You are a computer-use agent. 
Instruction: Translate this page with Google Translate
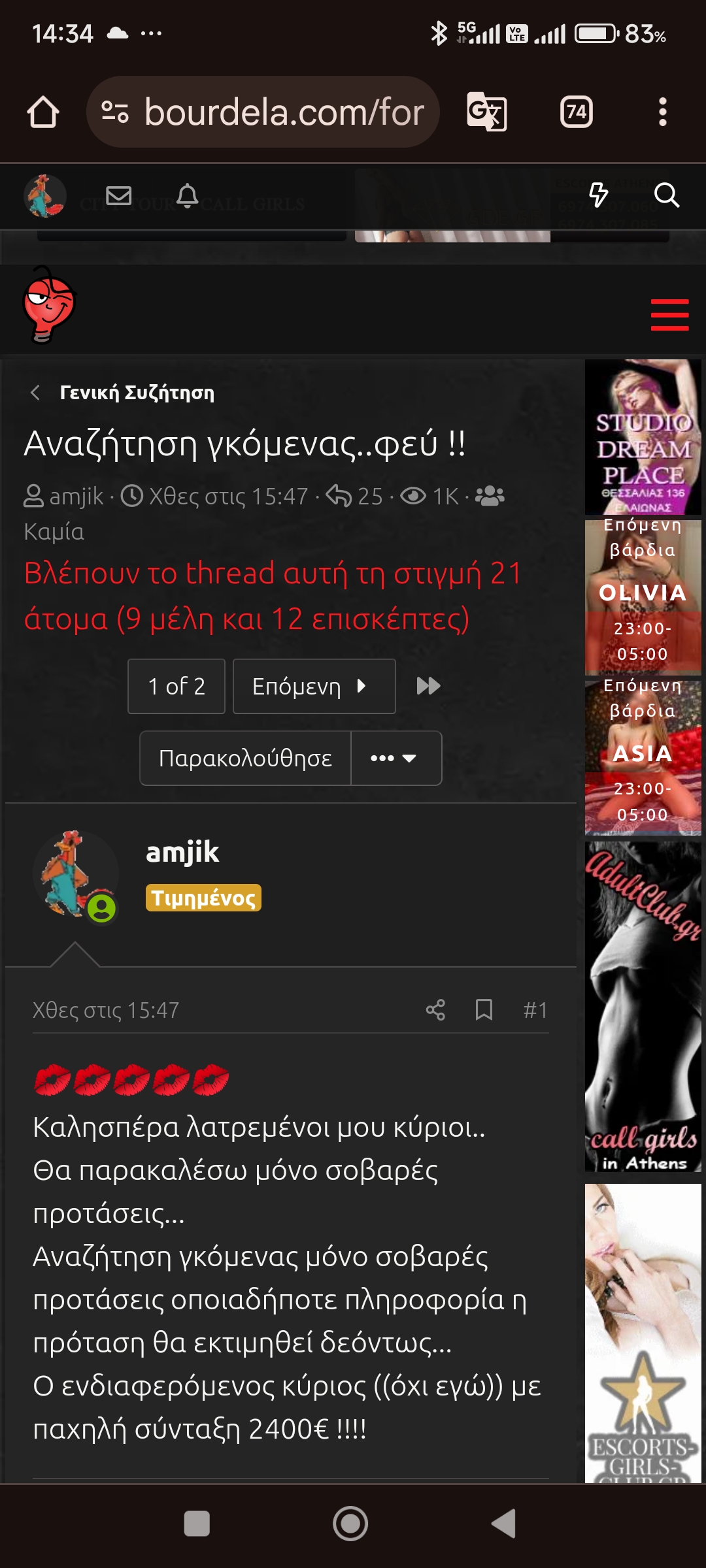coord(487,112)
